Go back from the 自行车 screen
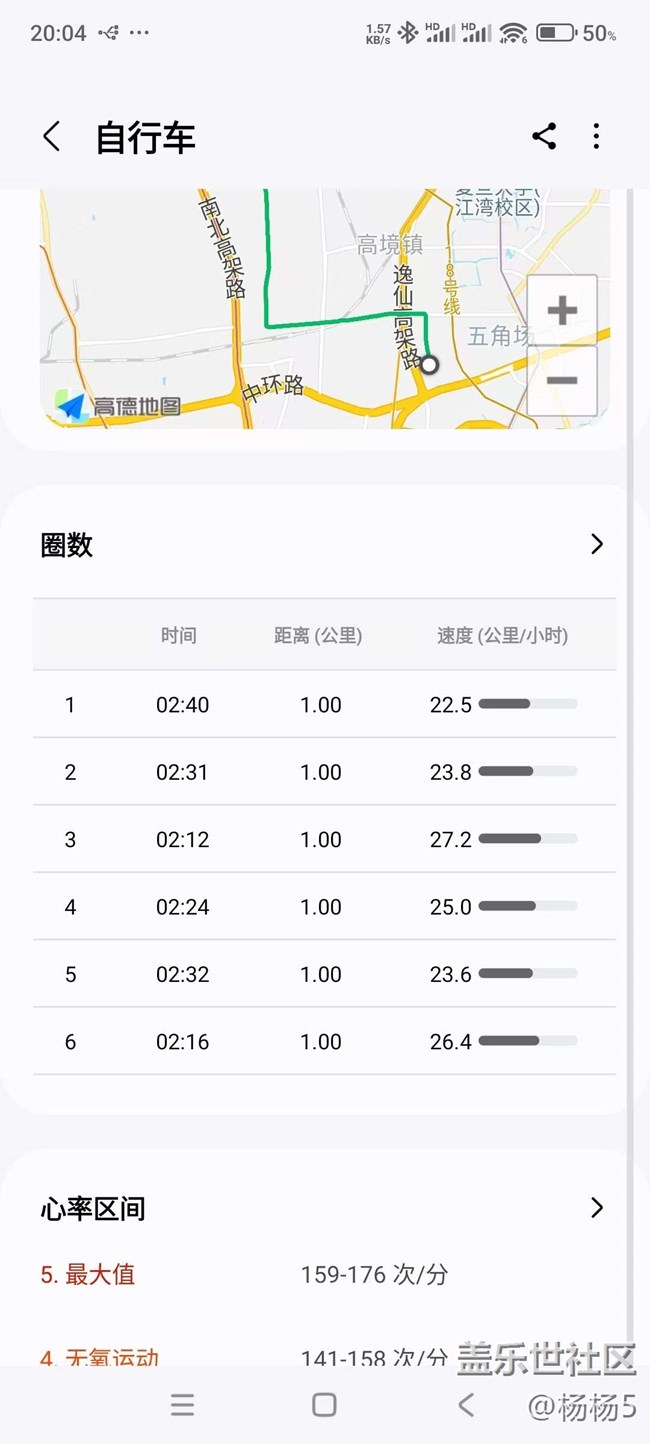The width and height of the screenshot is (650, 1444). pyautogui.click(x=52, y=137)
